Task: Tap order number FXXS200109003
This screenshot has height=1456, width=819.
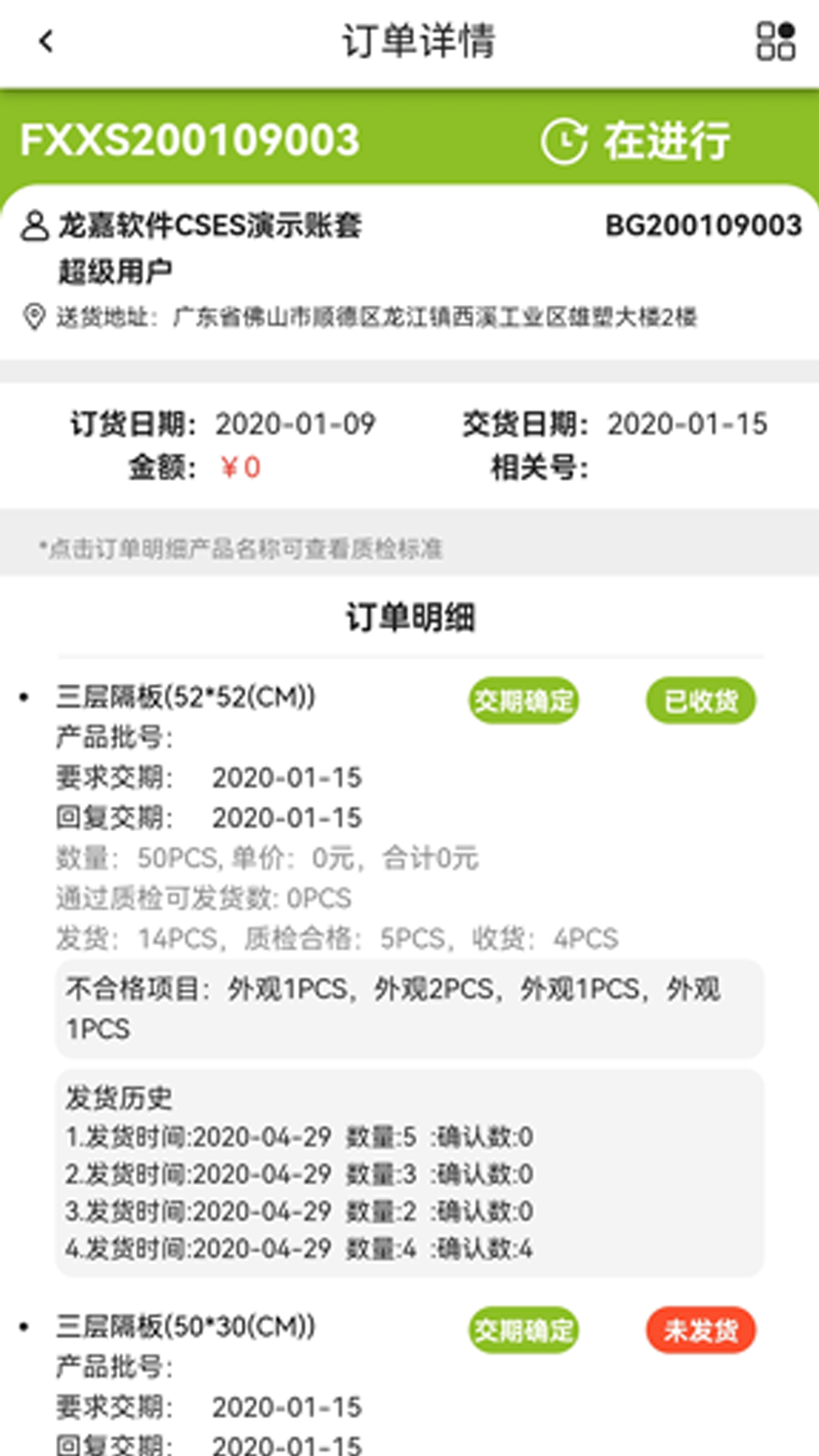Action: click(x=189, y=140)
